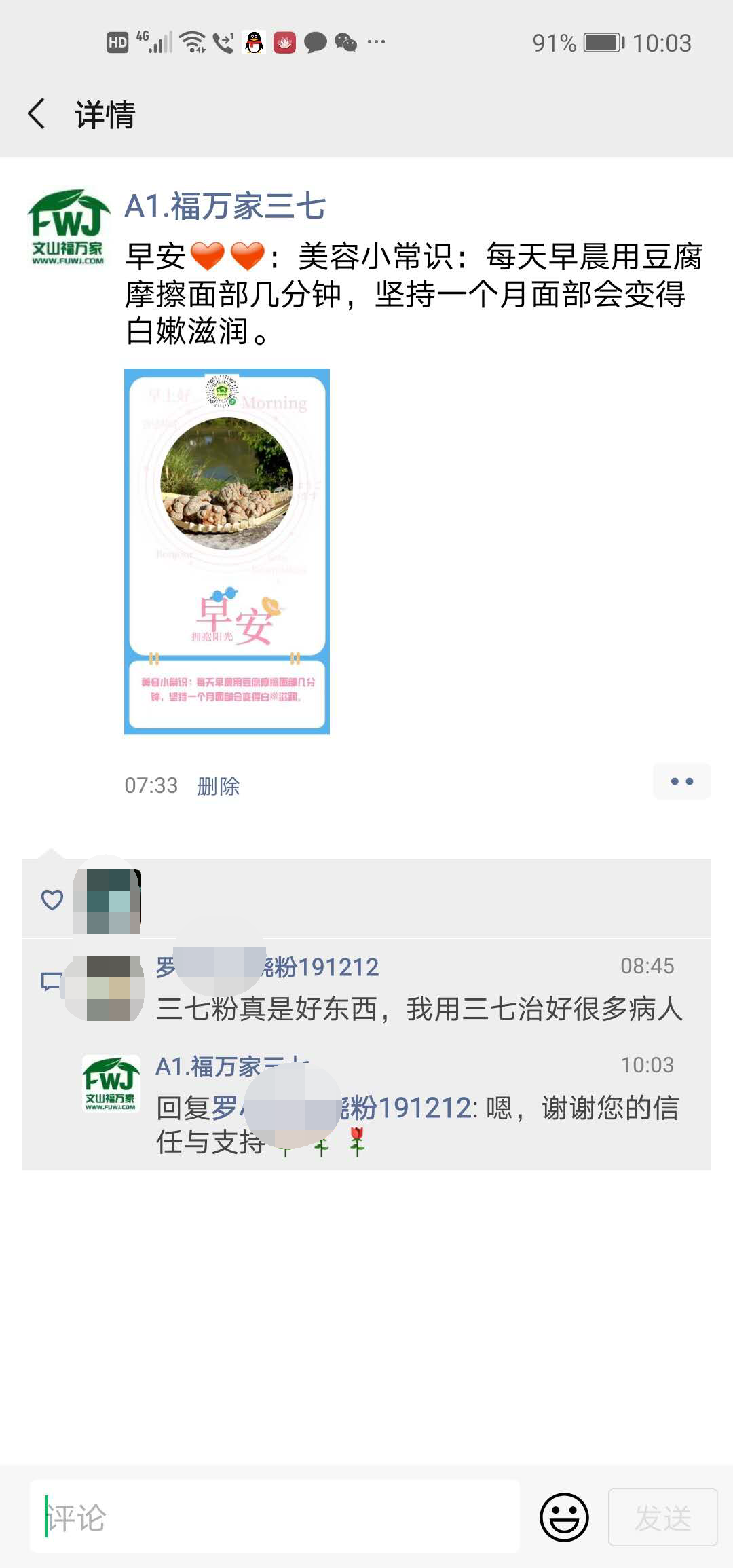Open the A1.福万家三七 poster's profile avatar
Screen dimensions: 733x1568
pos(68,229)
